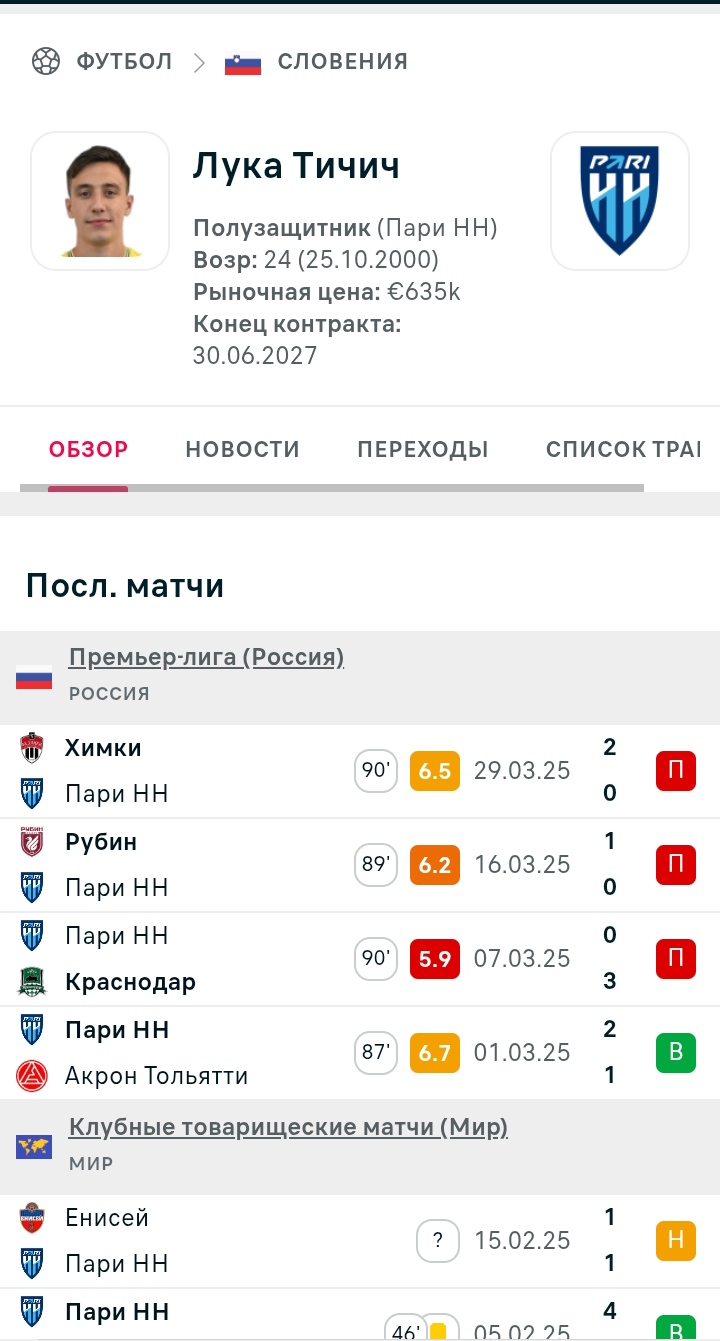Switch to the НОВОСТИ tab
The image size is (720, 1341).
[243, 450]
